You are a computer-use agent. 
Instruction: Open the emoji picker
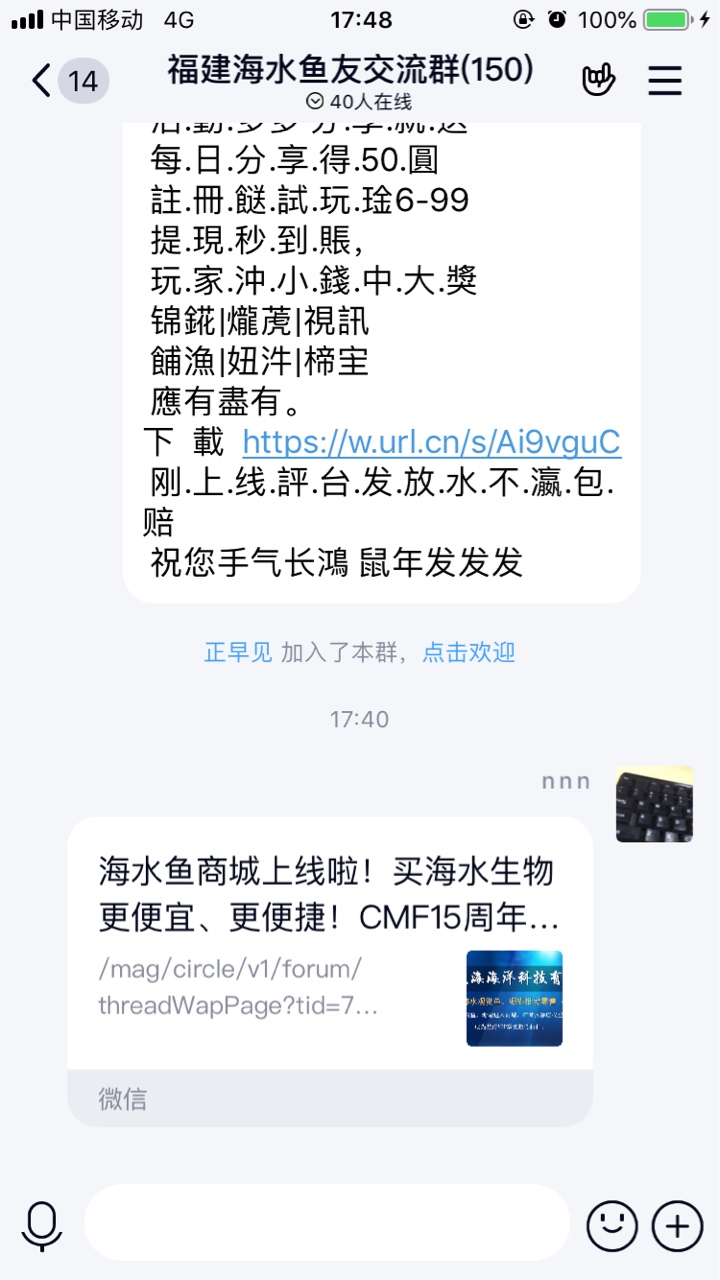[611, 1224]
